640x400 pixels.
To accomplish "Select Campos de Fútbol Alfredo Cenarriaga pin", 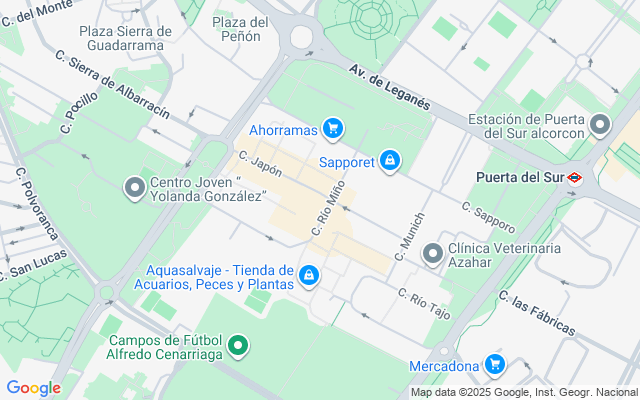I will click(x=238, y=347).
